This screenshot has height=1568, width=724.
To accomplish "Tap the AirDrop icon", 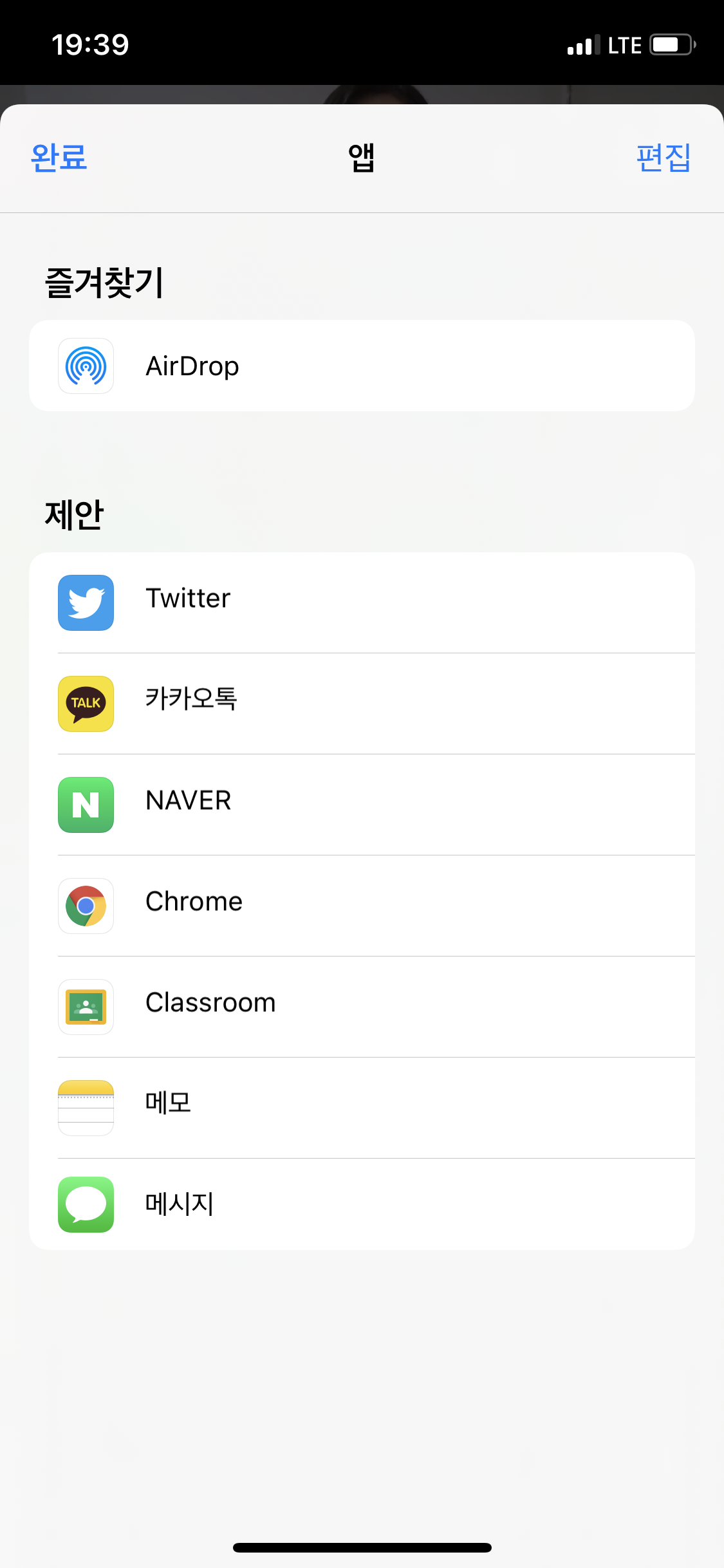I will 86,365.
